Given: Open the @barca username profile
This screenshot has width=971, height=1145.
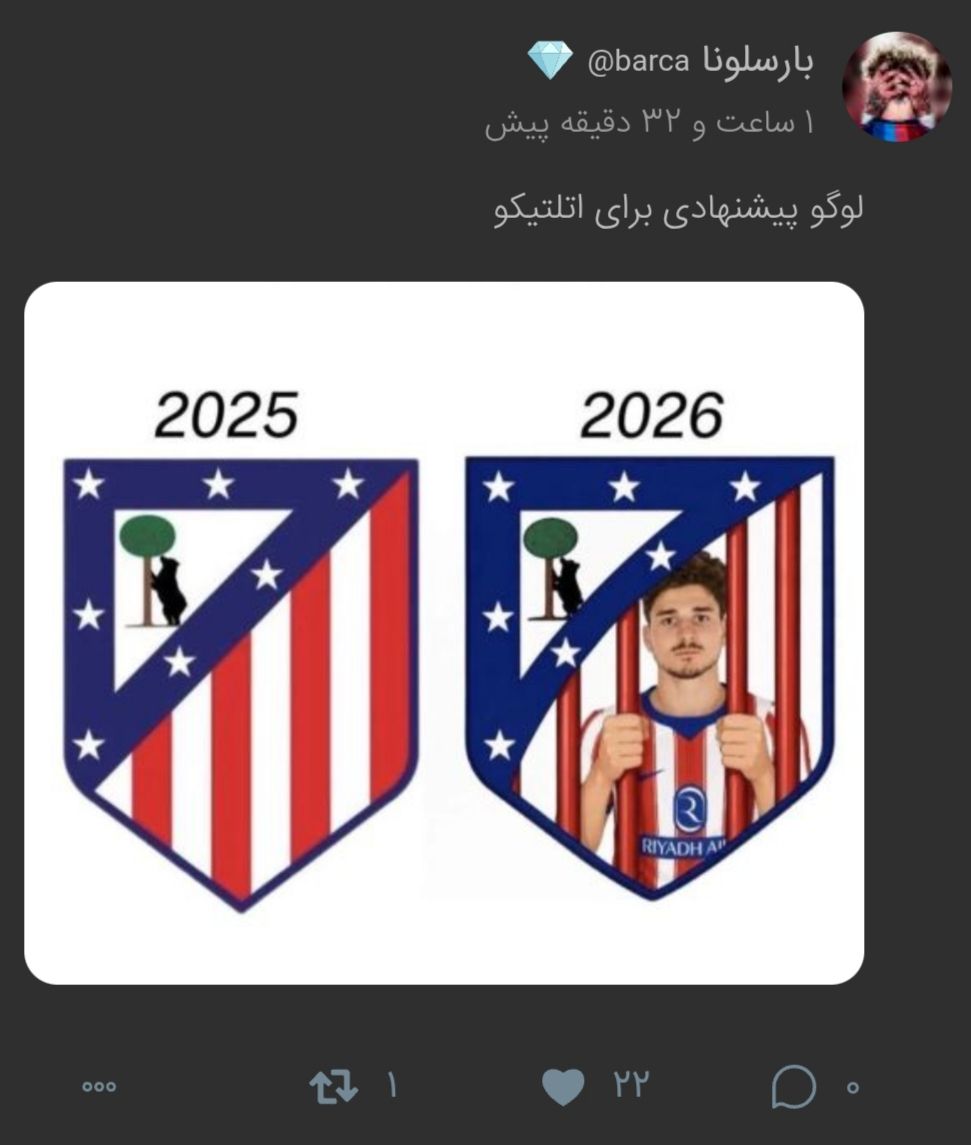Looking at the screenshot, I should tap(638, 62).
